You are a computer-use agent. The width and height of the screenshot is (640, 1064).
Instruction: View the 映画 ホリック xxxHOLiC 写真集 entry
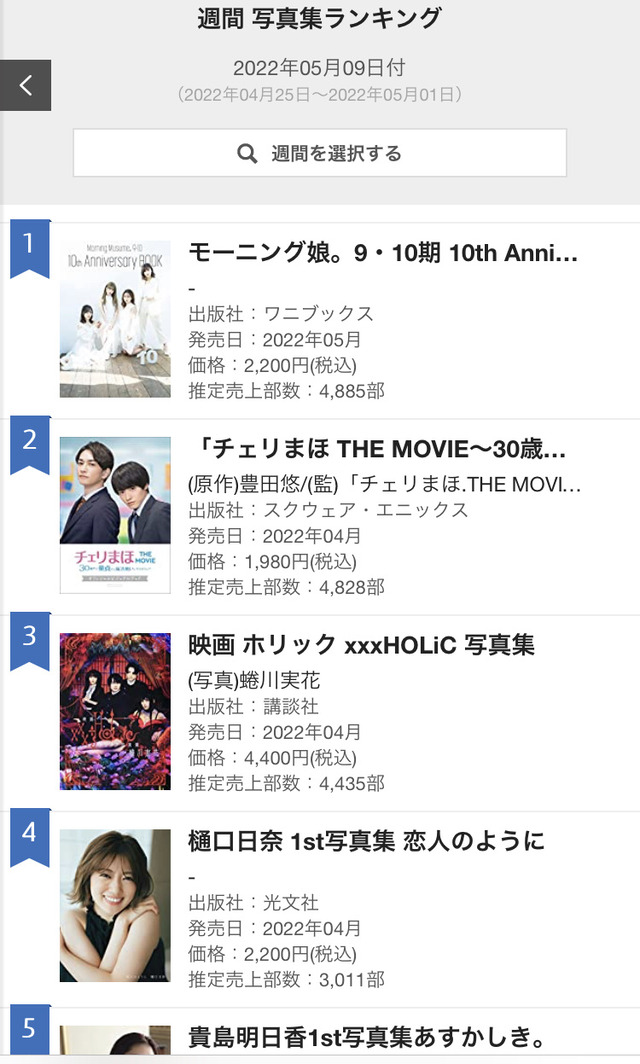click(361, 645)
